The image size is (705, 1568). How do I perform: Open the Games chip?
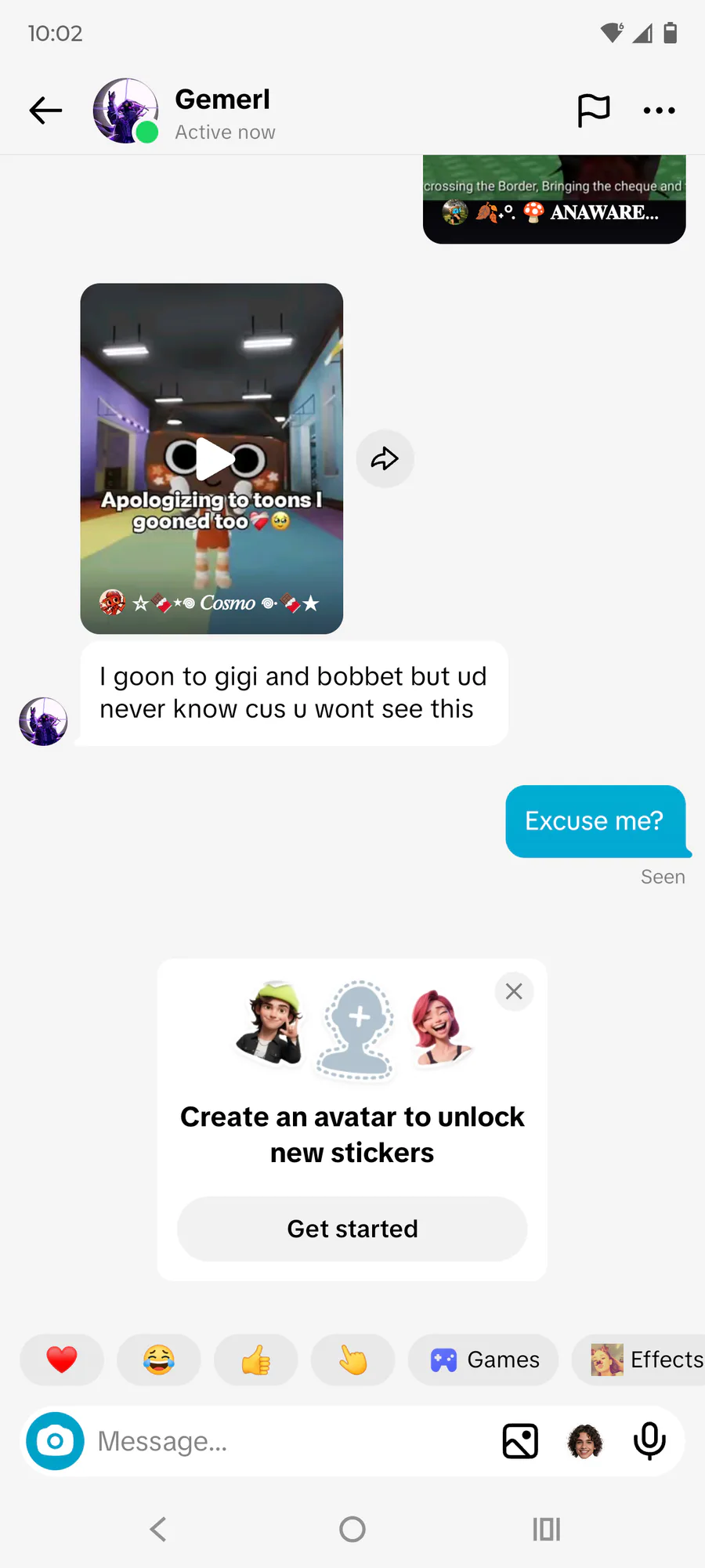tap(483, 1360)
